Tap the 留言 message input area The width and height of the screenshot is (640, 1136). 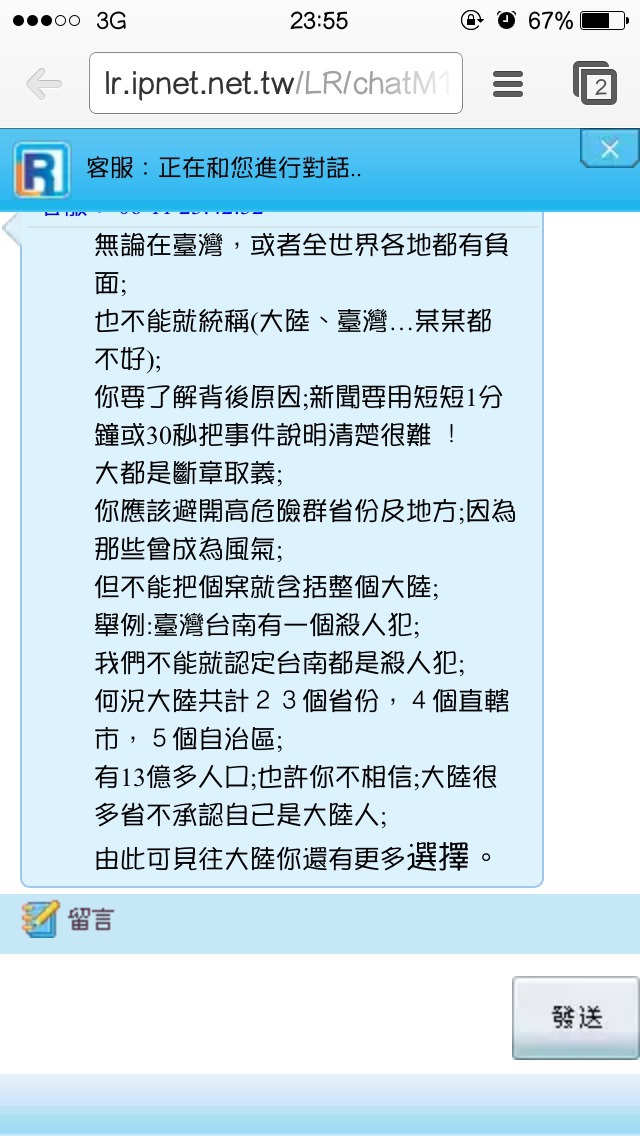(254, 1014)
